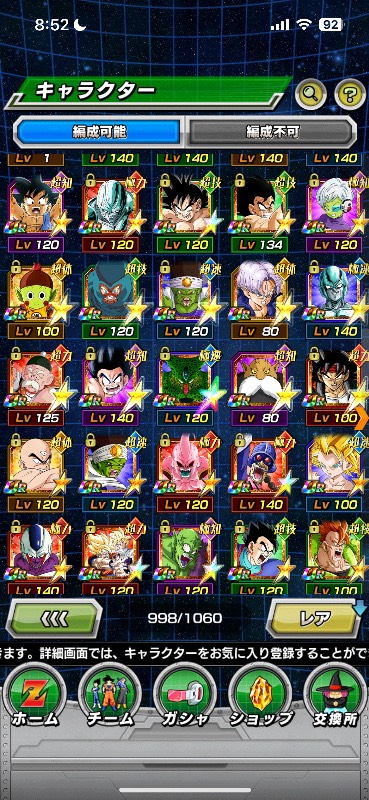Select the pink Buu character Lv 120
The image size is (369, 800).
coord(186,472)
